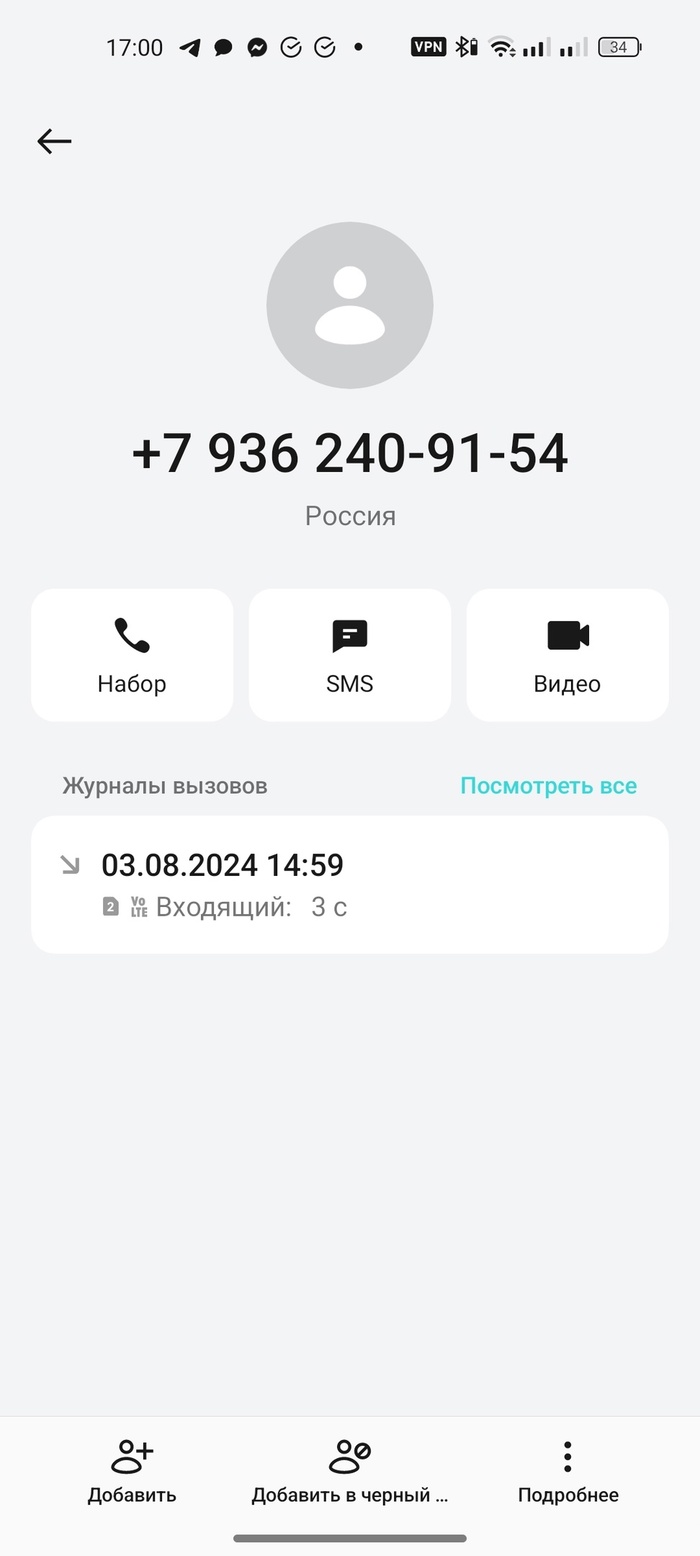Open Посмотреть все call logs link
700x1556 pixels.
(548, 786)
